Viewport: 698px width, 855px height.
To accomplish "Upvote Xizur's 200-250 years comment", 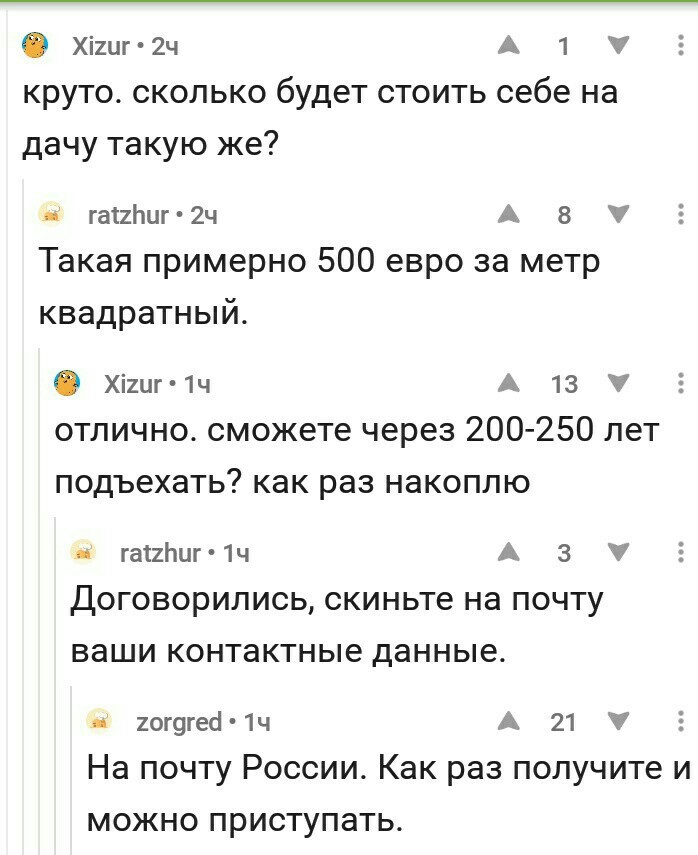I will pos(508,384).
